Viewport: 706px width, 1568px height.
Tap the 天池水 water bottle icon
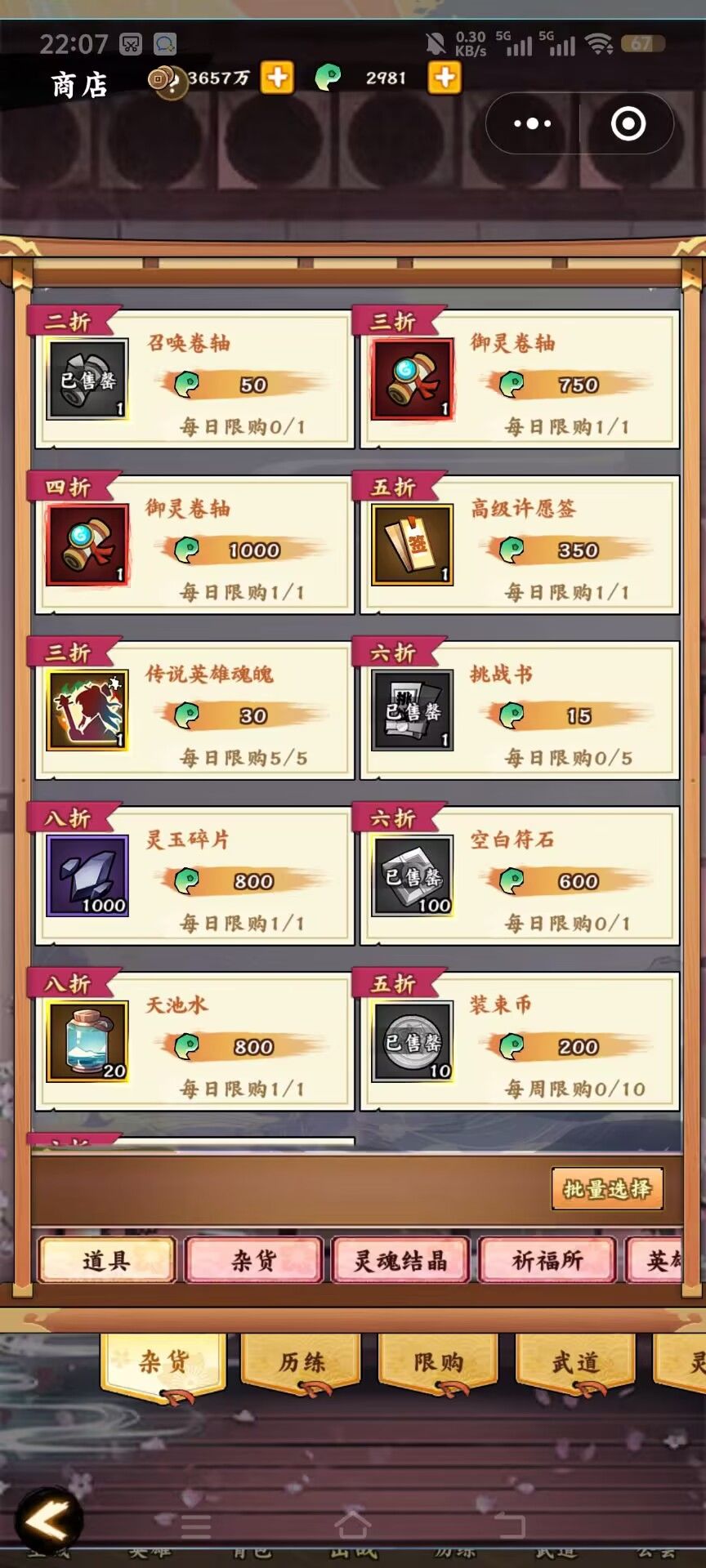pyautogui.click(x=87, y=1041)
